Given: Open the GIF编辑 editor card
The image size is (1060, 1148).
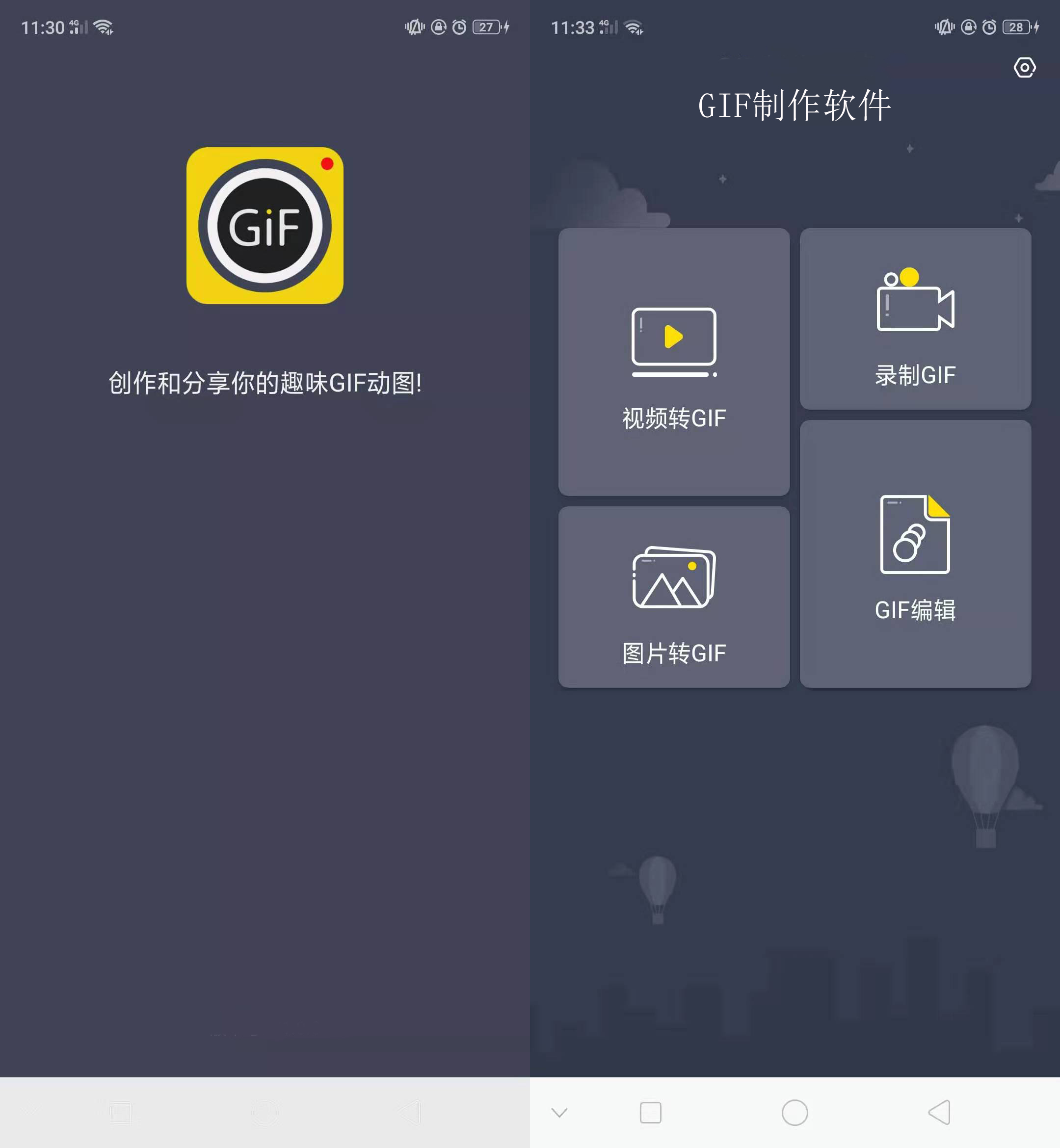Looking at the screenshot, I should click(915, 554).
